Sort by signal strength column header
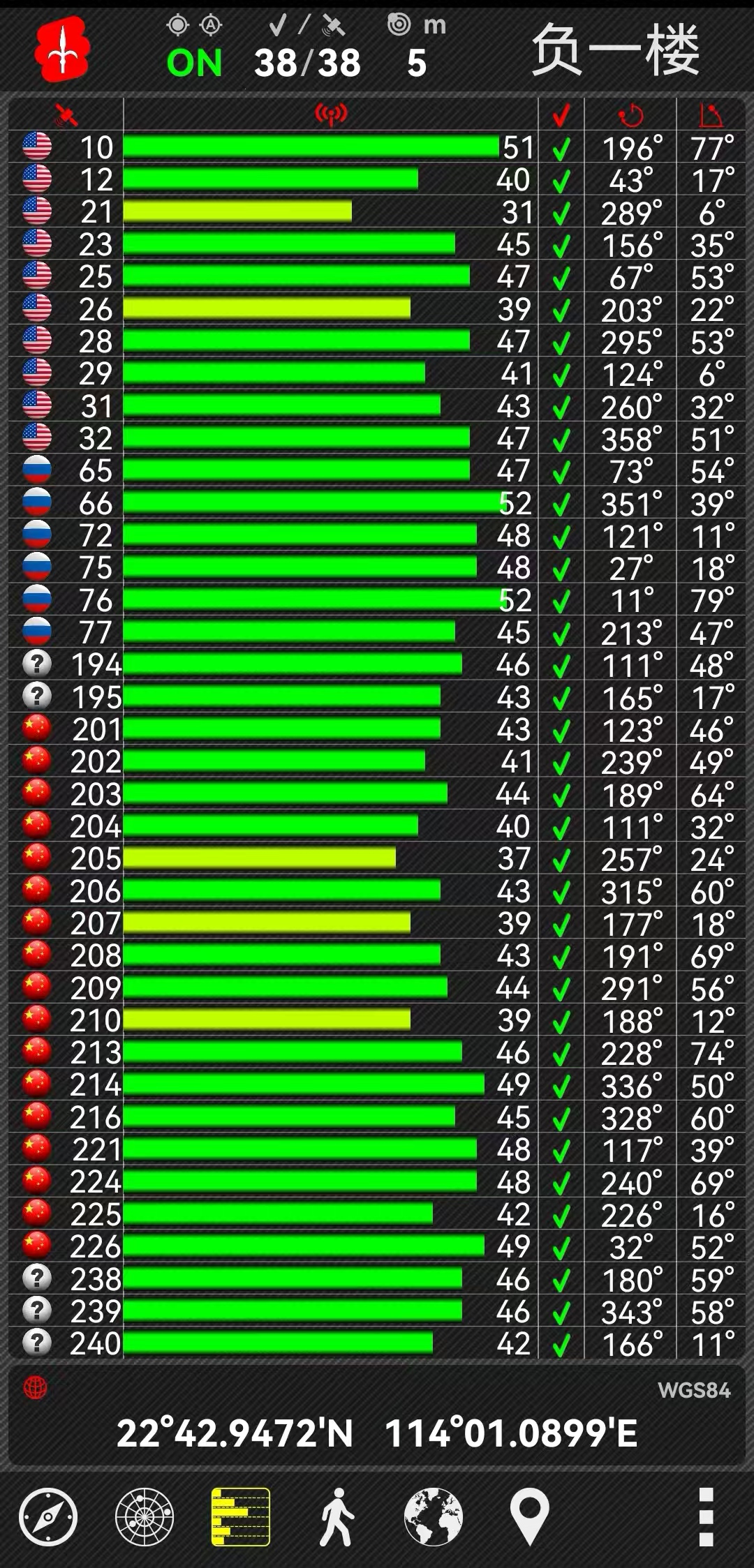 (x=331, y=114)
